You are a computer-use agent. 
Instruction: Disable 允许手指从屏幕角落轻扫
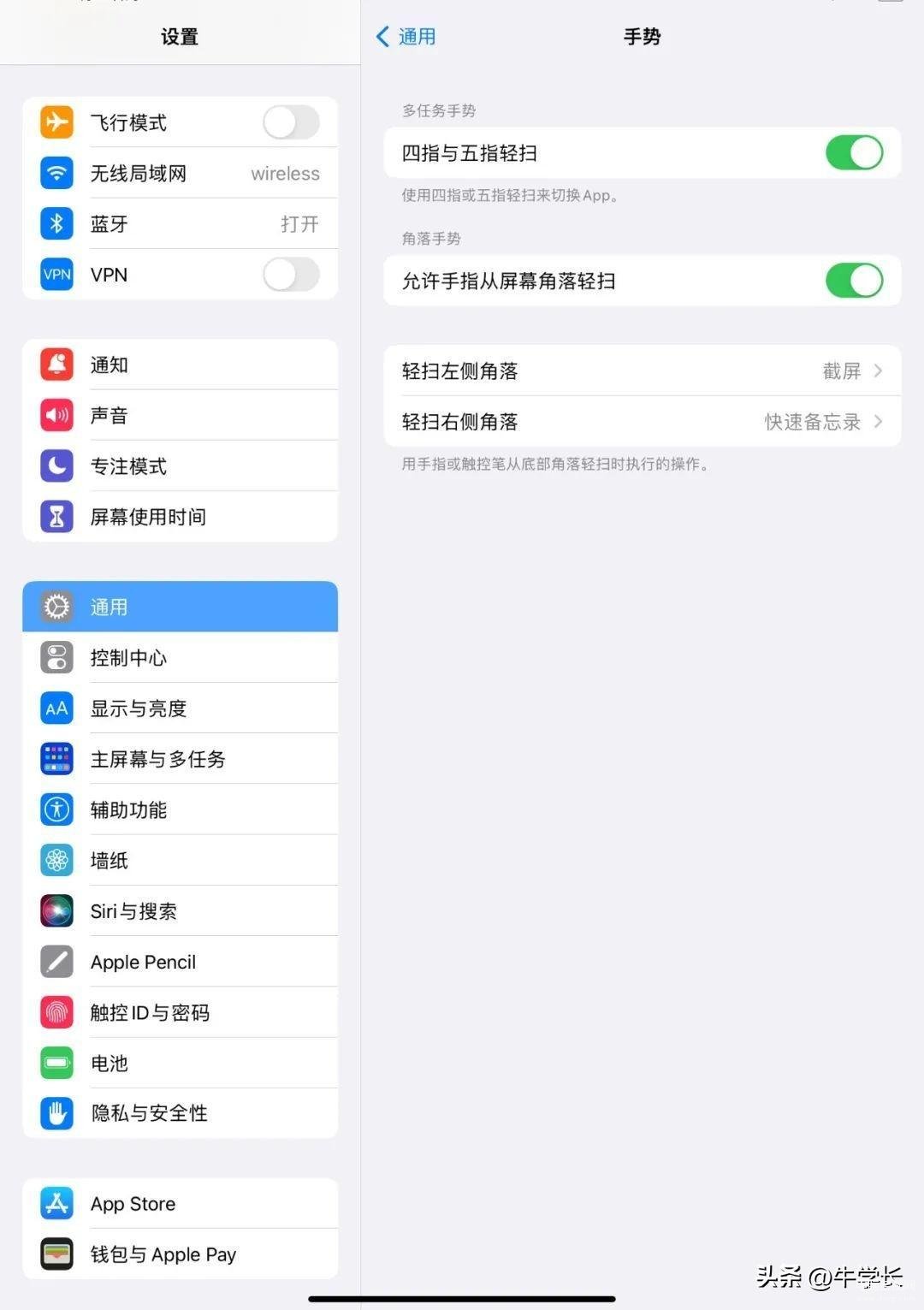pos(853,281)
